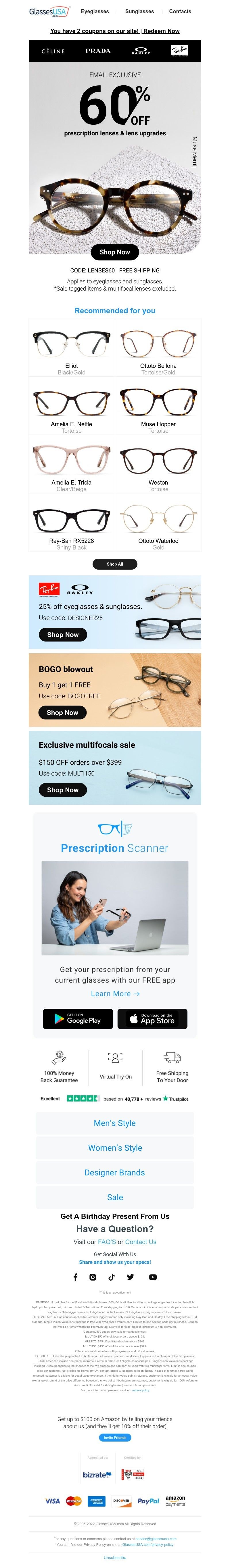
Task: Tap Shop Now on 60% off banner
Action: [114, 251]
